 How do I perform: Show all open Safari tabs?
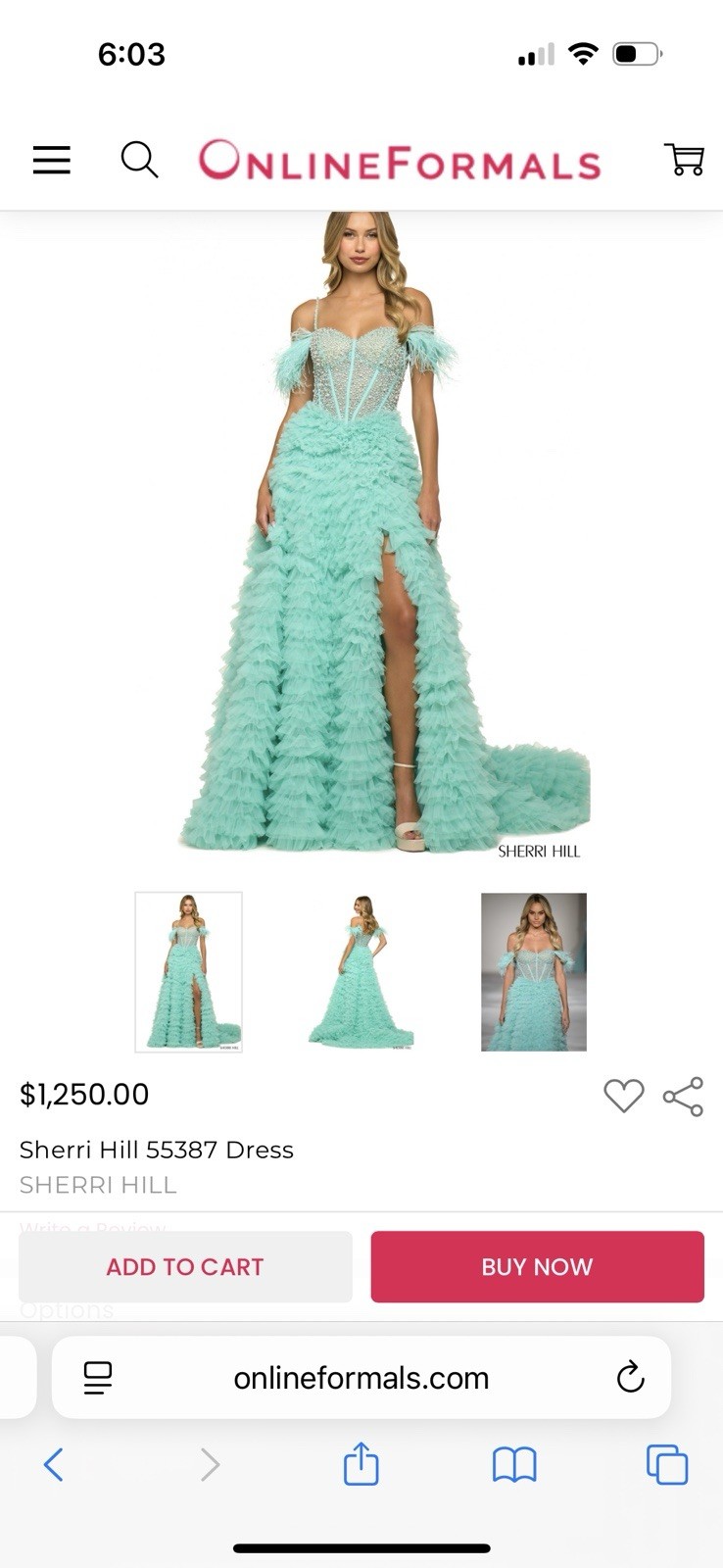click(667, 1464)
